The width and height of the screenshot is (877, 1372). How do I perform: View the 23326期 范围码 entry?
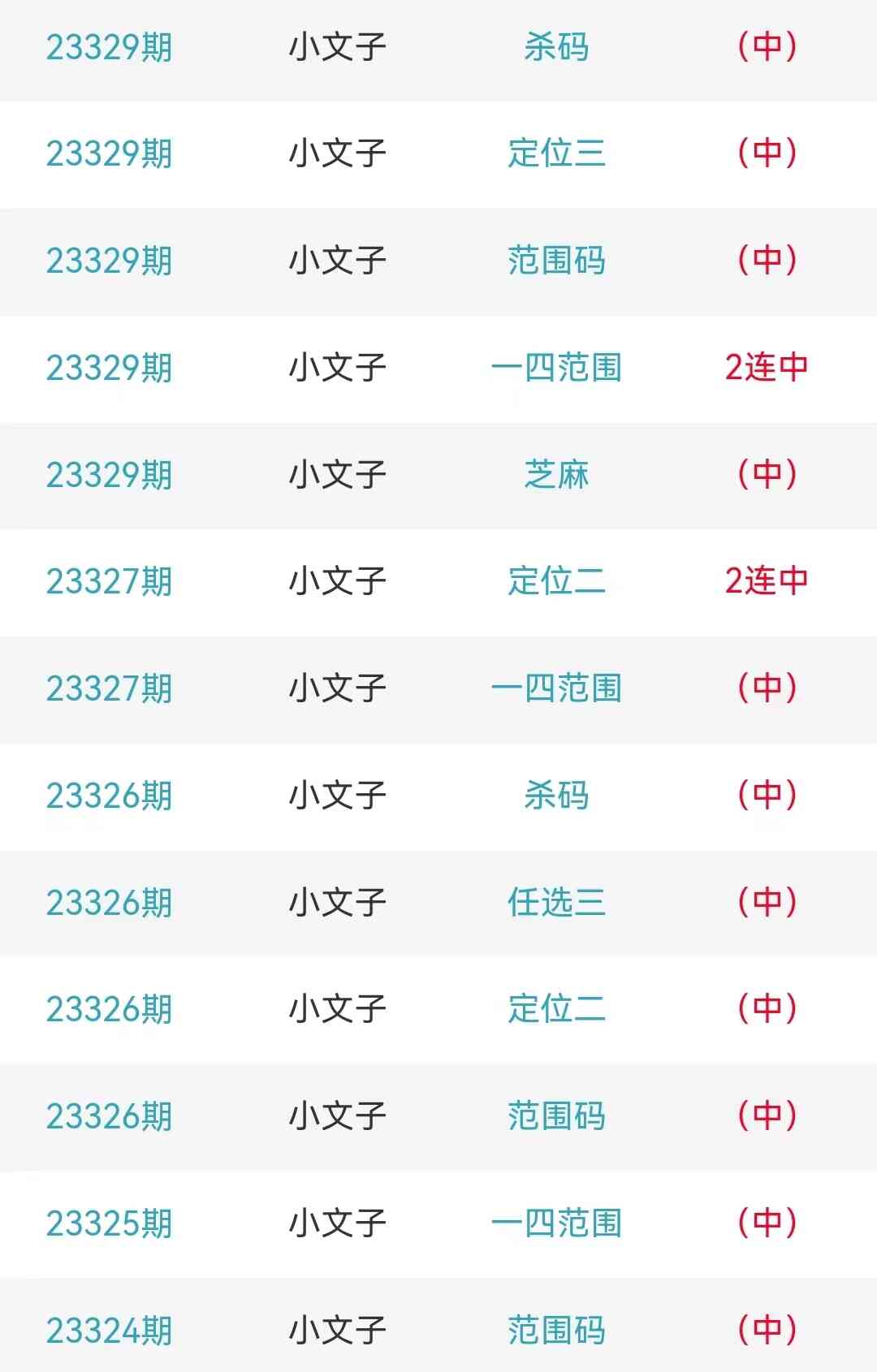(556, 1116)
